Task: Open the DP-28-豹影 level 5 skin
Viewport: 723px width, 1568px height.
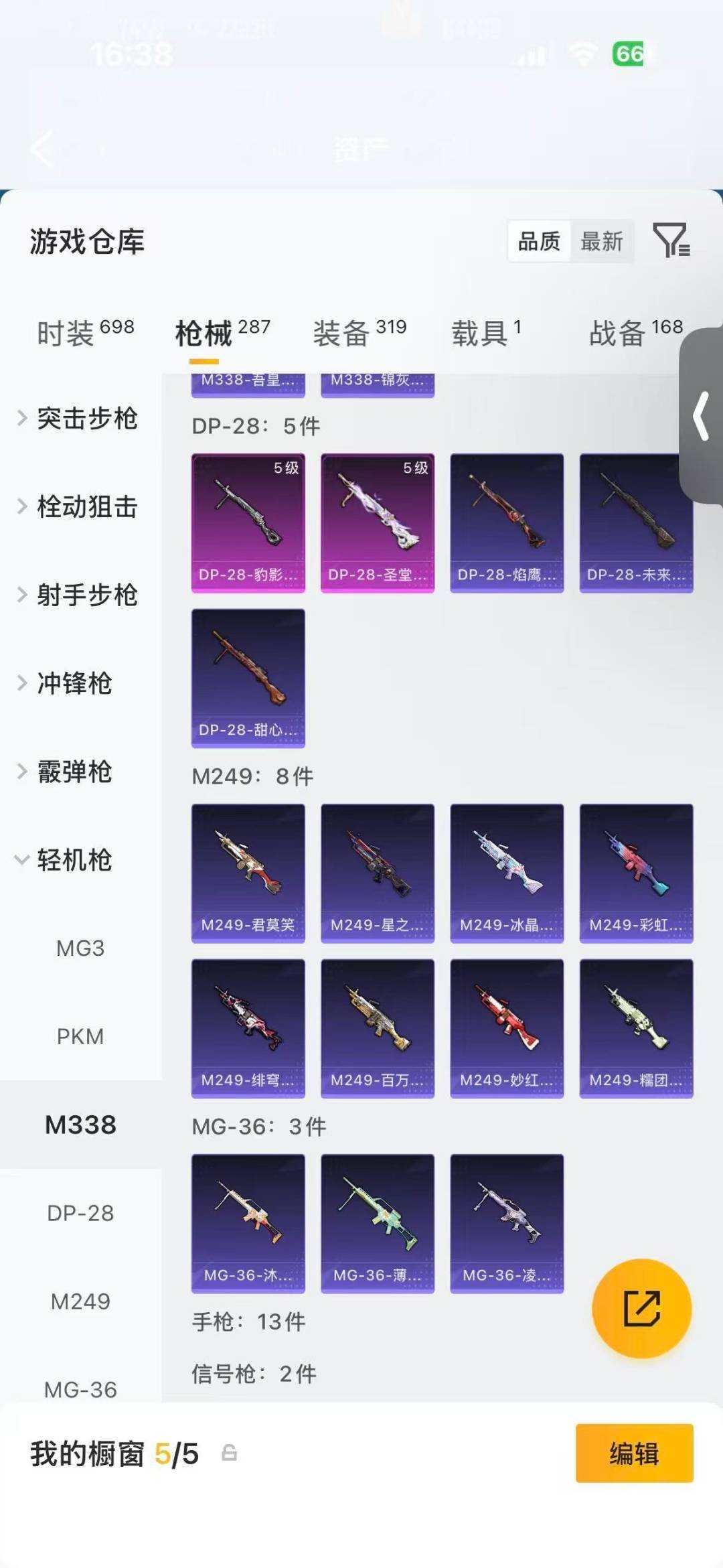Action: [248, 523]
